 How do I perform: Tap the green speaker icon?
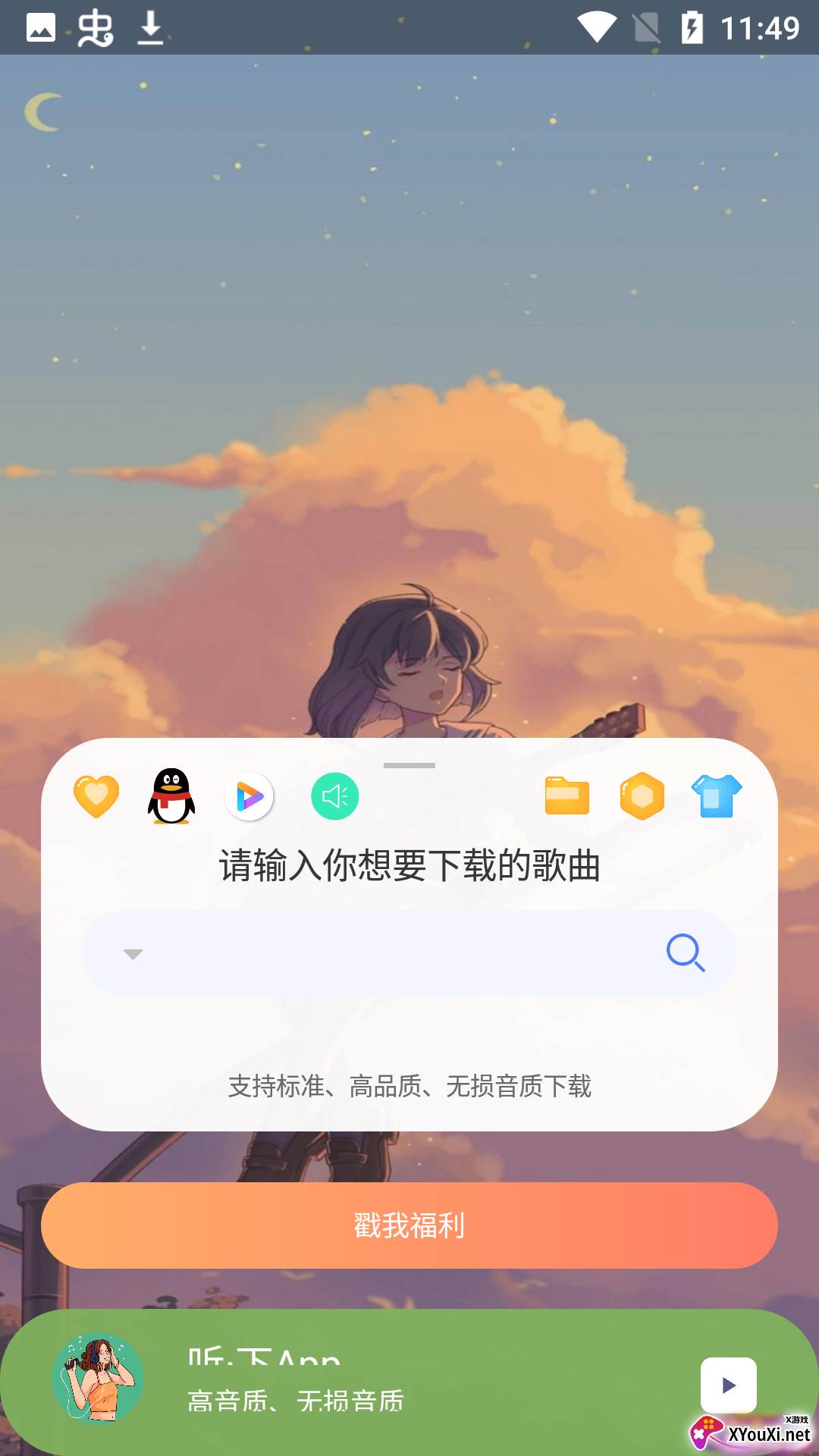click(334, 796)
